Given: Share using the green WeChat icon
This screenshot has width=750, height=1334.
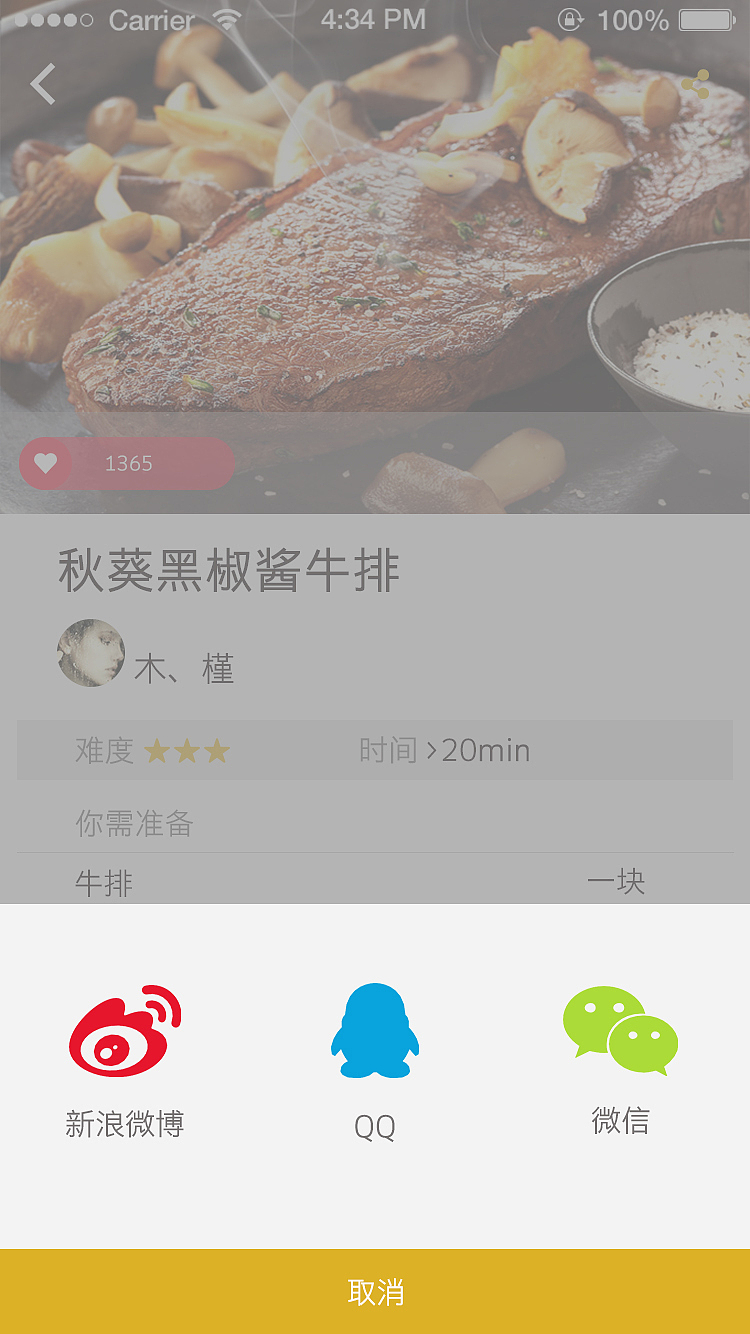Looking at the screenshot, I should (x=620, y=1030).
